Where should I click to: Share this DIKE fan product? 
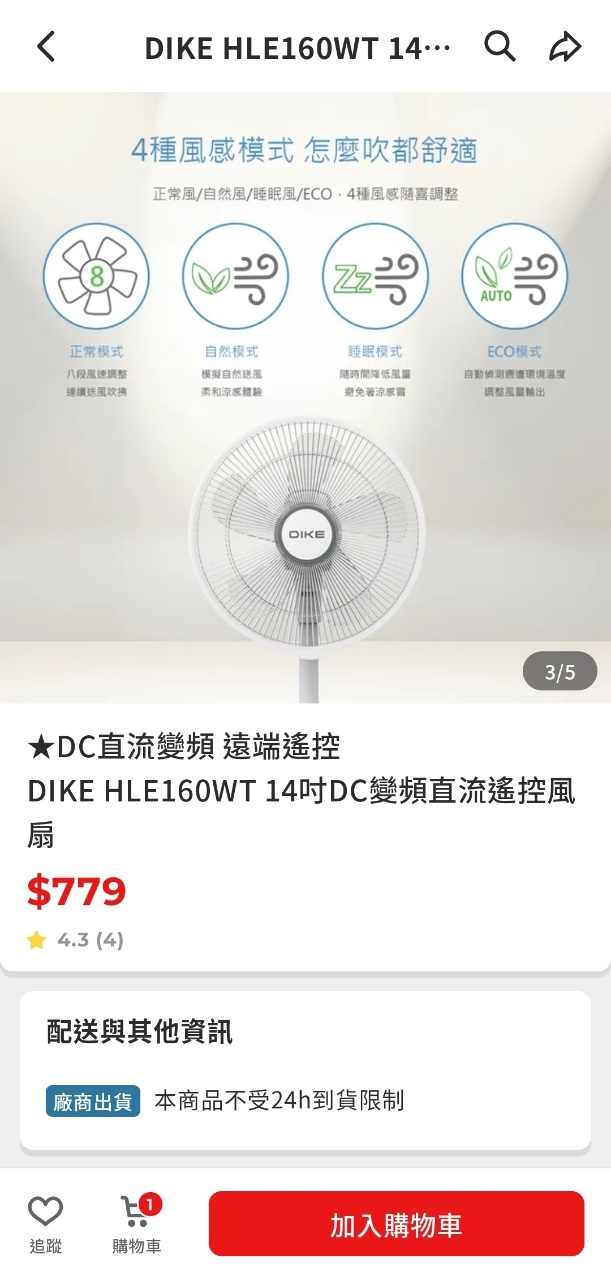tap(565, 46)
